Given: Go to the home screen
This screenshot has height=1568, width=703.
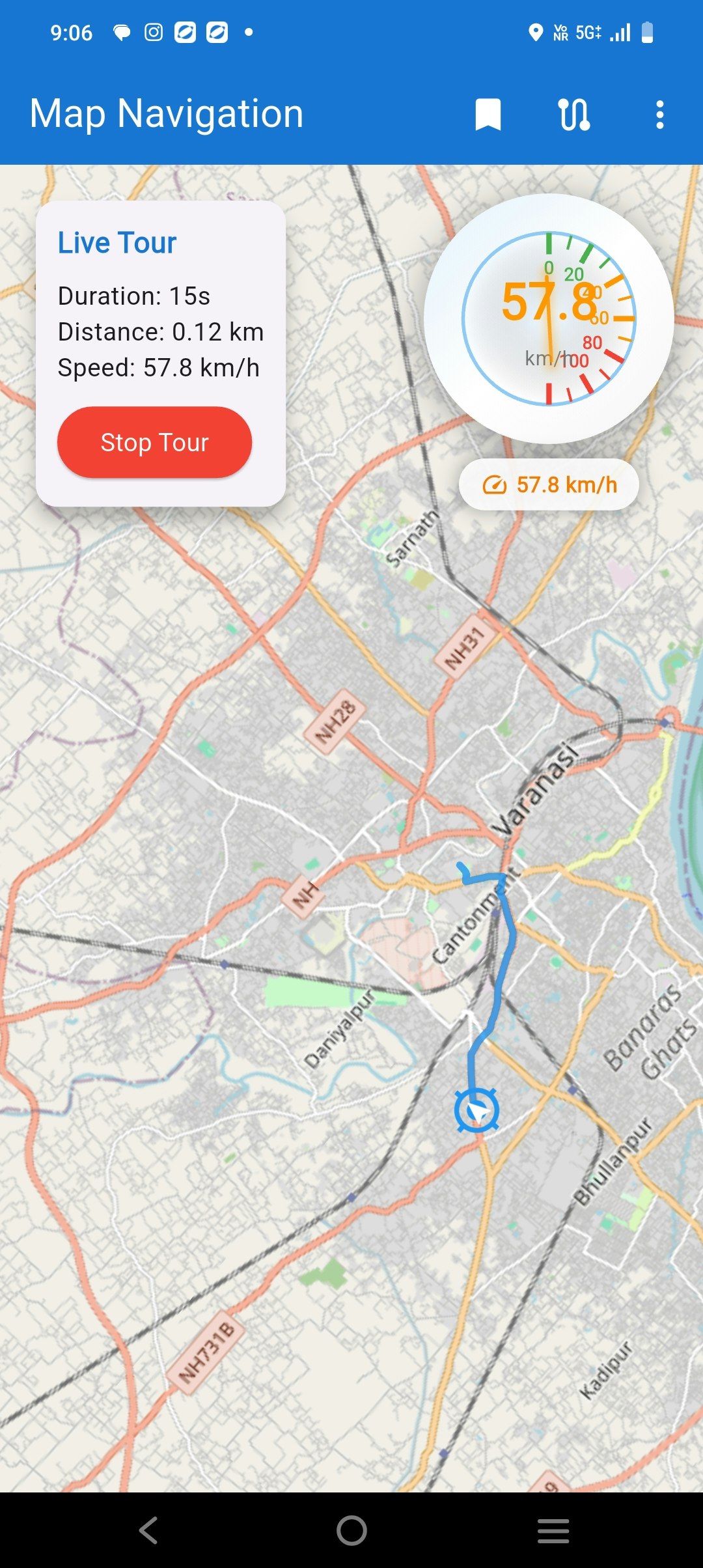Looking at the screenshot, I should [x=351, y=1530].
